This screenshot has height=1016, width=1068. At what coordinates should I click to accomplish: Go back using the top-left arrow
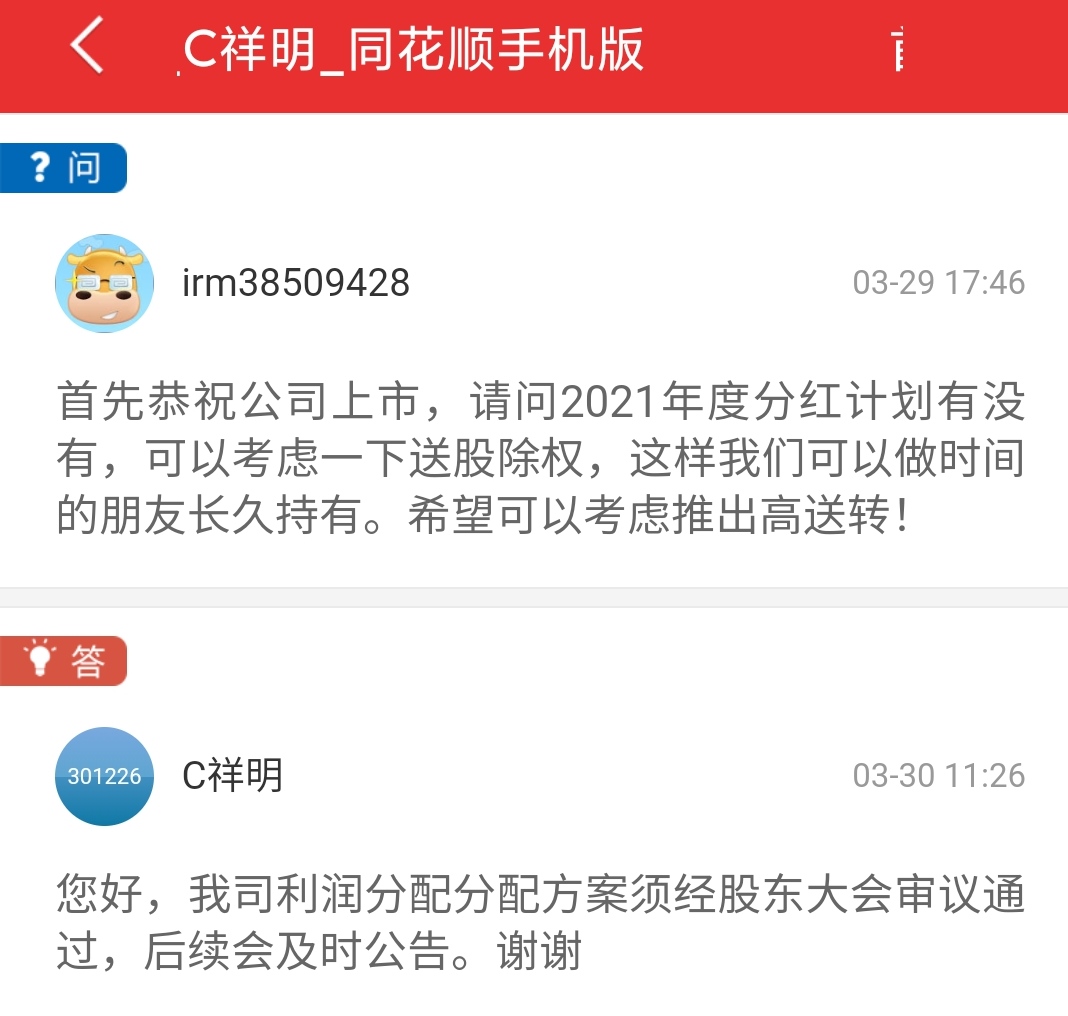tap(88, 47)
